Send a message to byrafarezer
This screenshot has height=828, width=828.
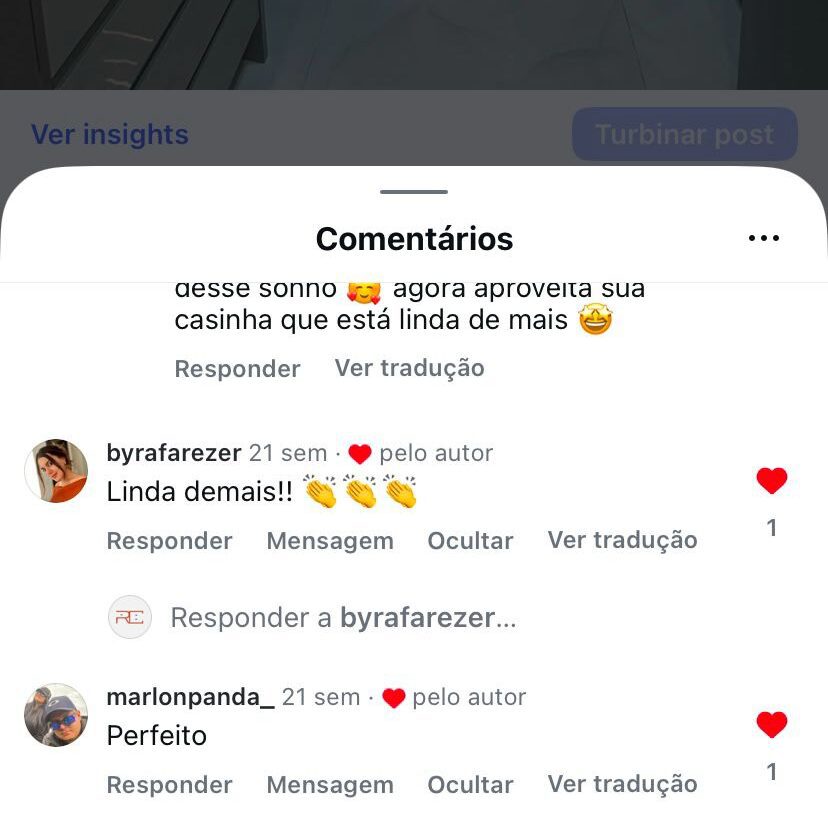330,541
